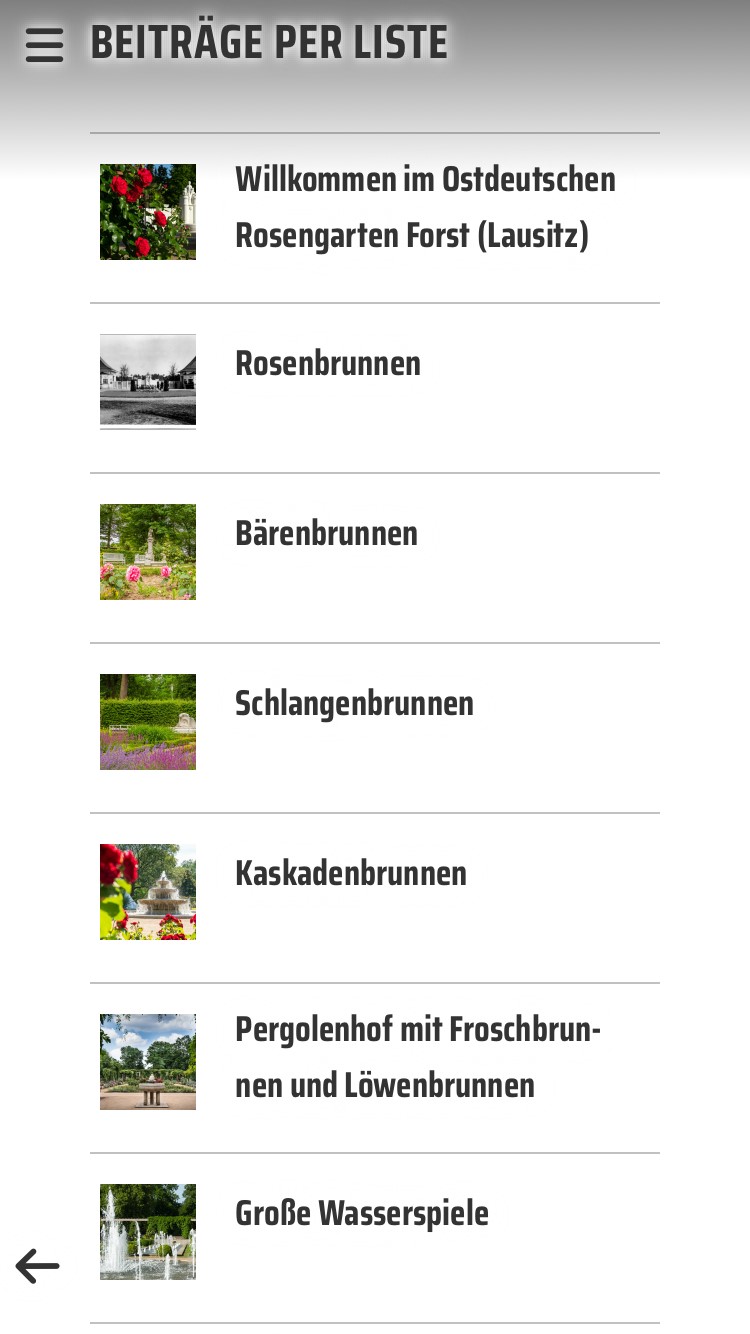Image resolution: width=750 pixels, height=1334 pixels.
Task: Select the Bärenbrunnen entry
Action: pyautogui.click(x=326, y=534)
